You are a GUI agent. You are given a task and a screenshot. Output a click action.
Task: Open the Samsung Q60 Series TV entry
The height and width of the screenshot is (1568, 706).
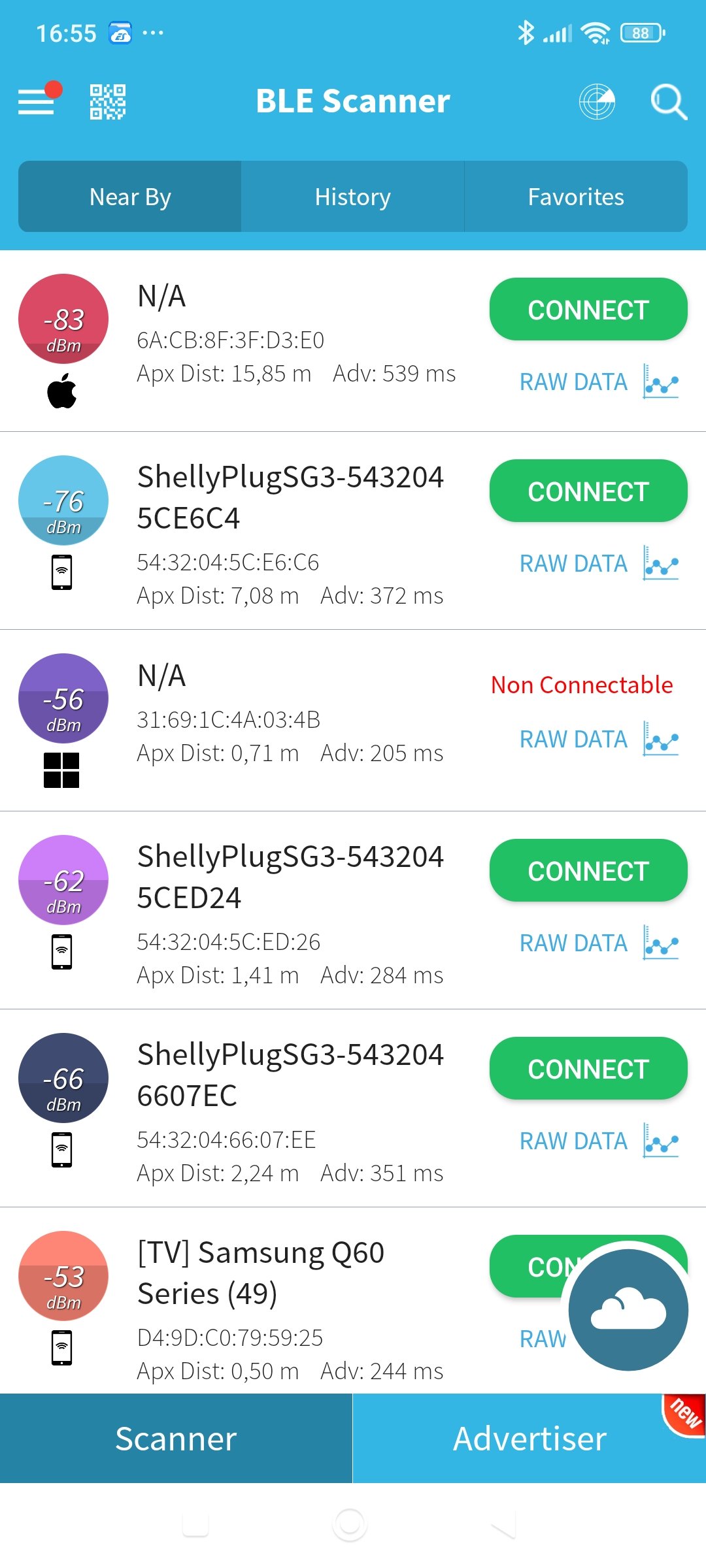pos(261,1274)
